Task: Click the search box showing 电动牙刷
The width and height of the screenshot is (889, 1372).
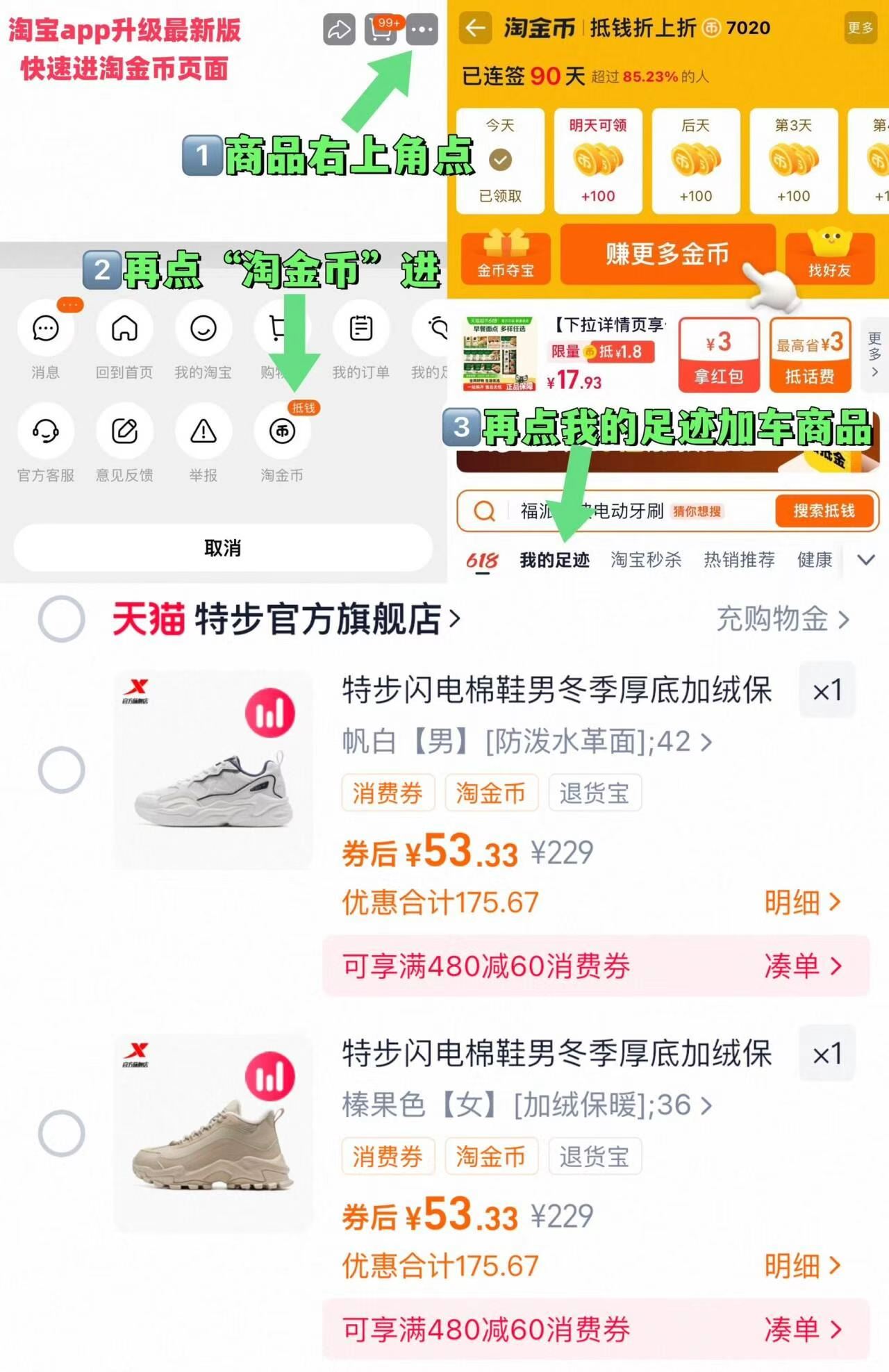Action: (611, 511)
